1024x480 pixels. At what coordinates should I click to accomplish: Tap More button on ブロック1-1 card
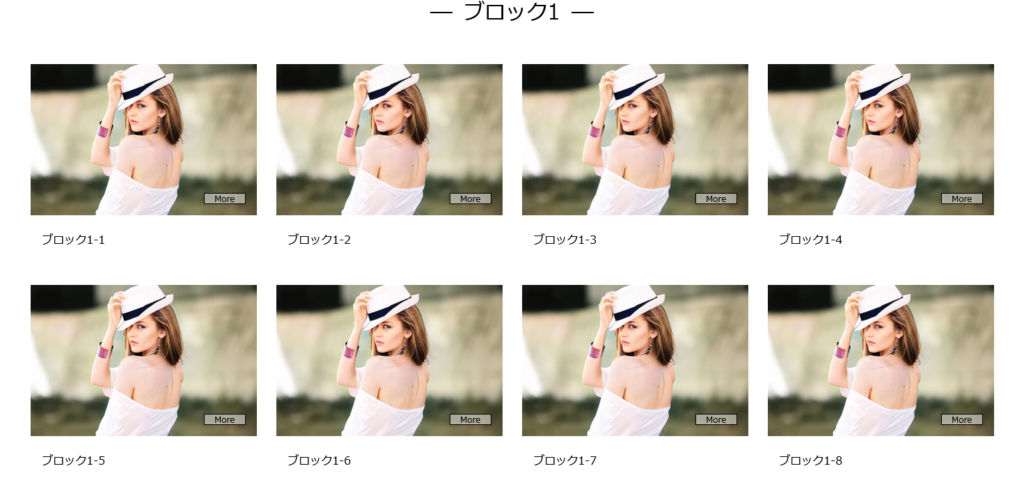pos(224,199)
